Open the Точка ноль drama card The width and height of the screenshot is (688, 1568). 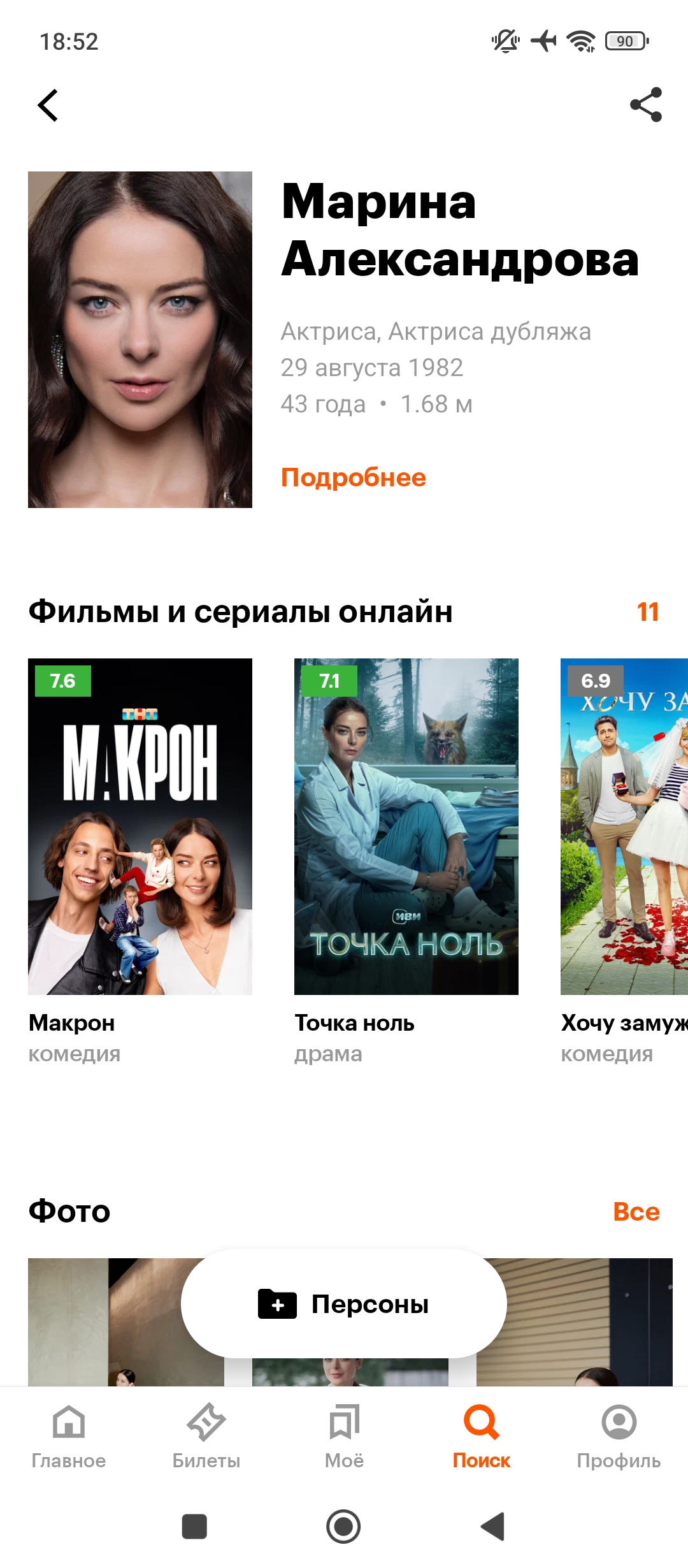[406, 861]
